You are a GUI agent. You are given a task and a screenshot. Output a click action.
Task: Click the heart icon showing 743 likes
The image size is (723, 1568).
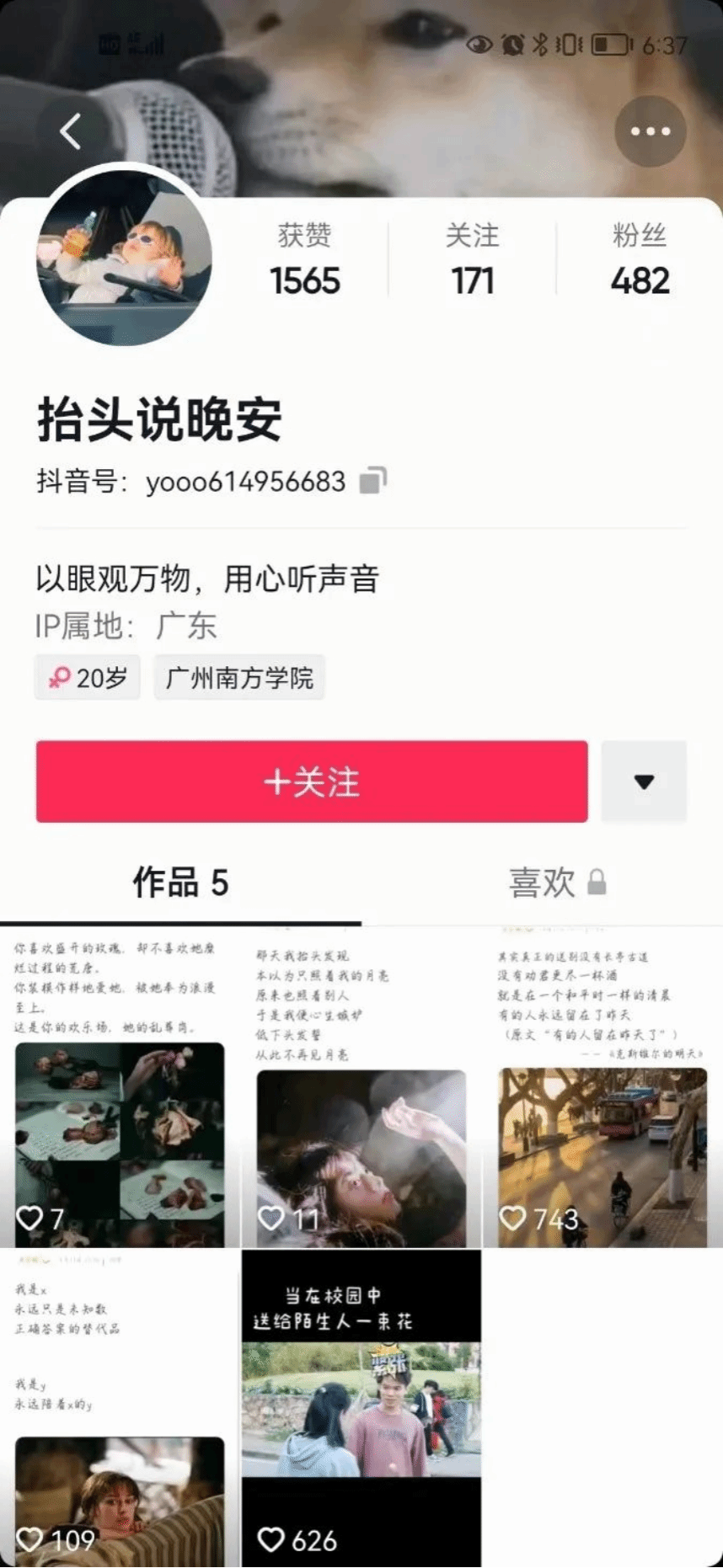pyautogui.click(x=512, y=1218)
